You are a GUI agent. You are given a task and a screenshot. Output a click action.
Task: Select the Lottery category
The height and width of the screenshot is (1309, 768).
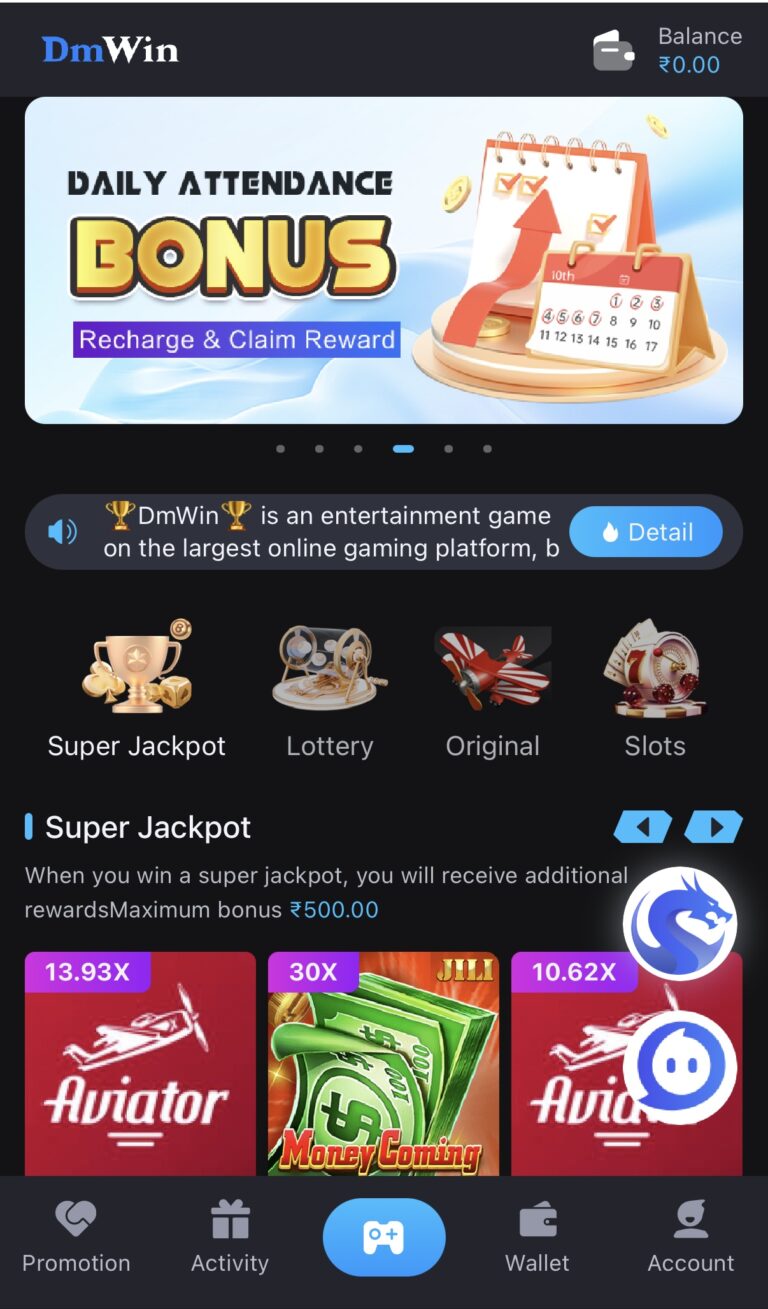[329, 690]
